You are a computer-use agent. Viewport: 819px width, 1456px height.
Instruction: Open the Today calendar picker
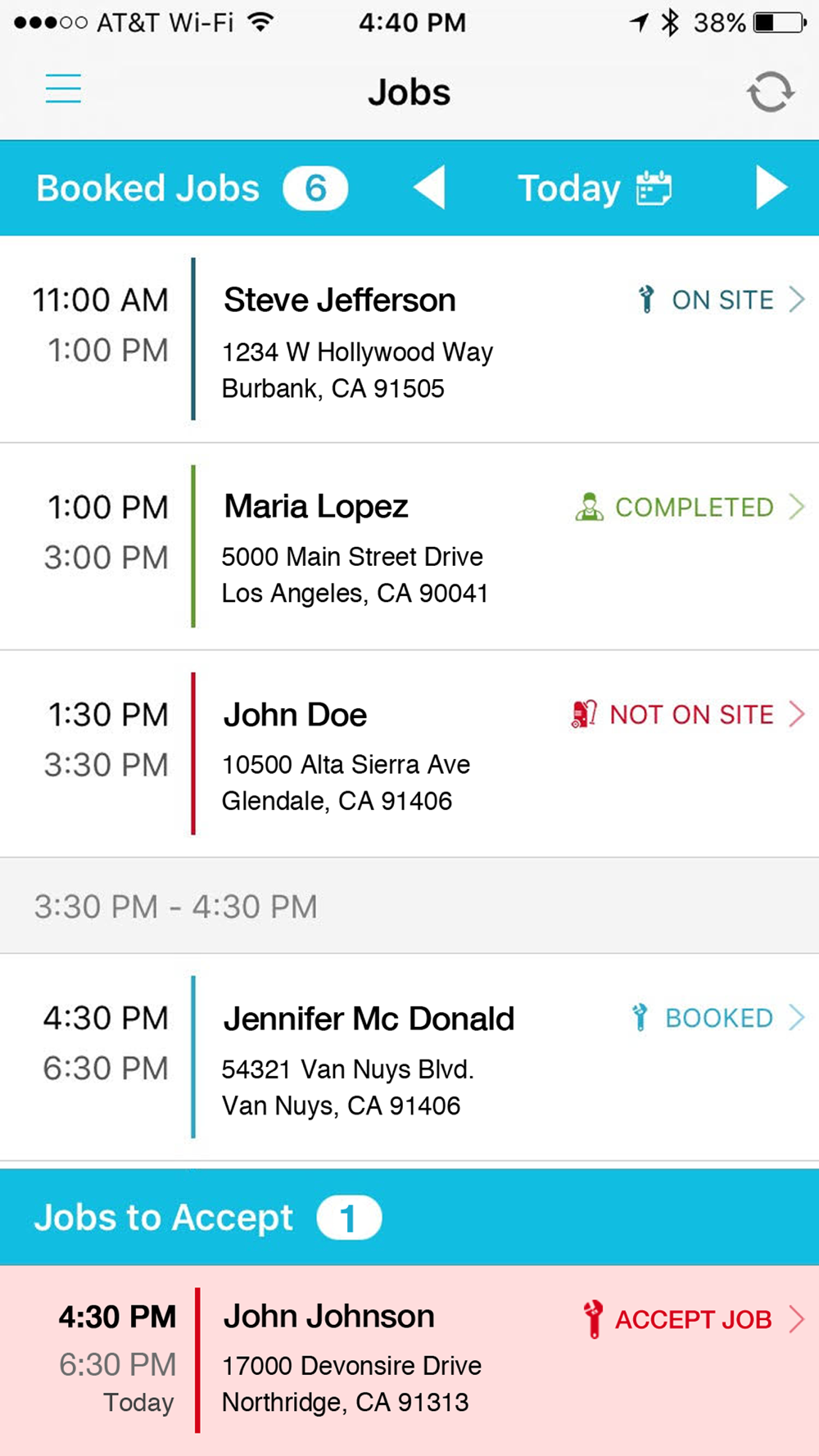[595, 188]
